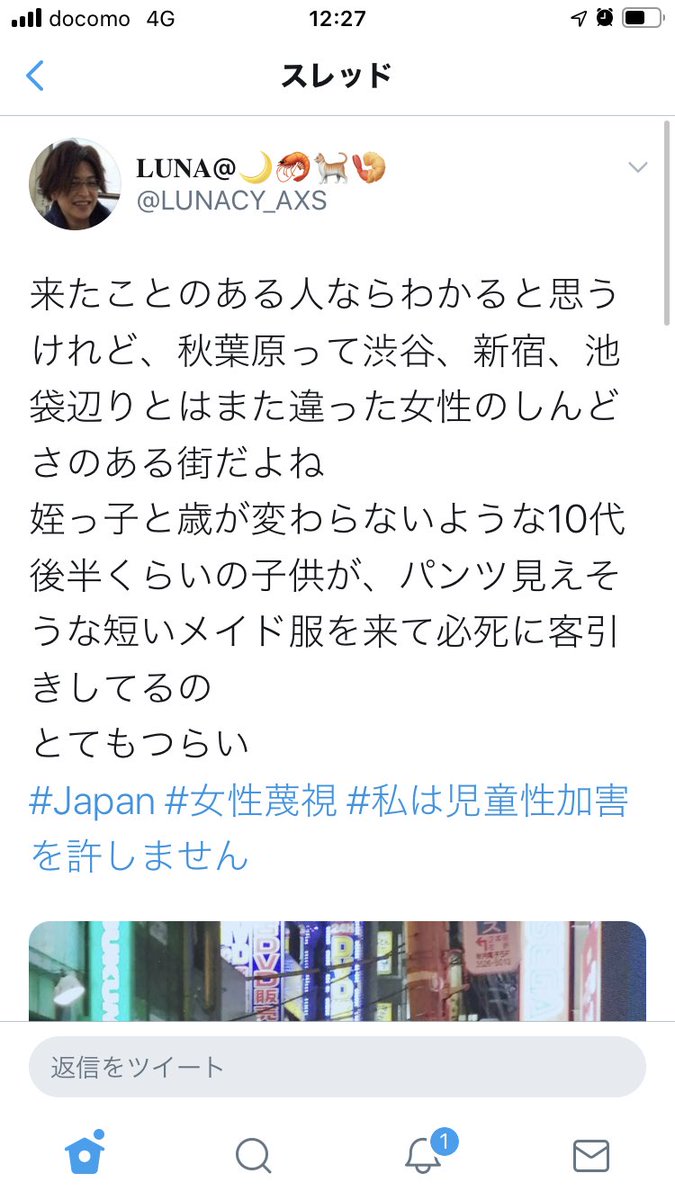Open the #女性蔑視 hashtag
The height and width of the screenshot is (1200, 675).
pyautogui.click(x=251, y=801)
